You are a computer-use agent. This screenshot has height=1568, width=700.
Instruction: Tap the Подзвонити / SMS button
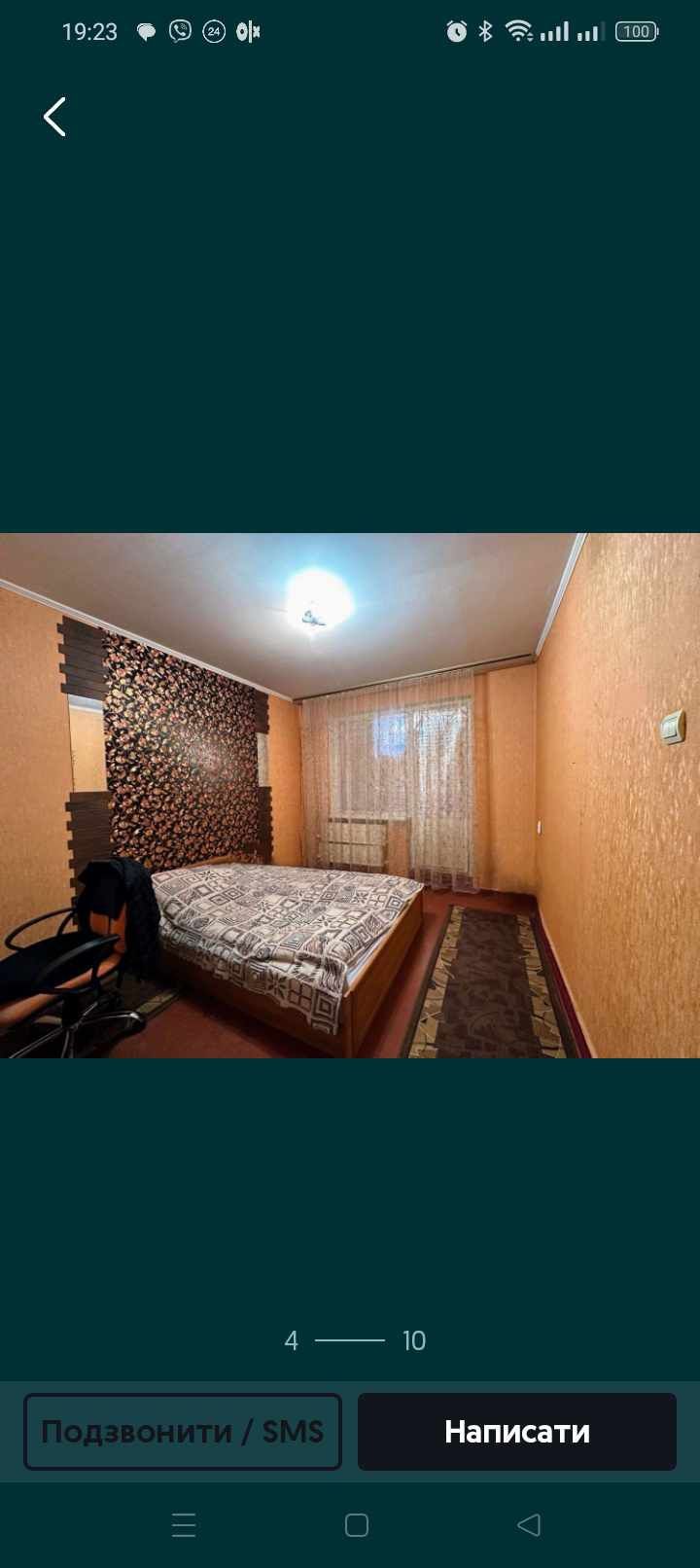183,1431
